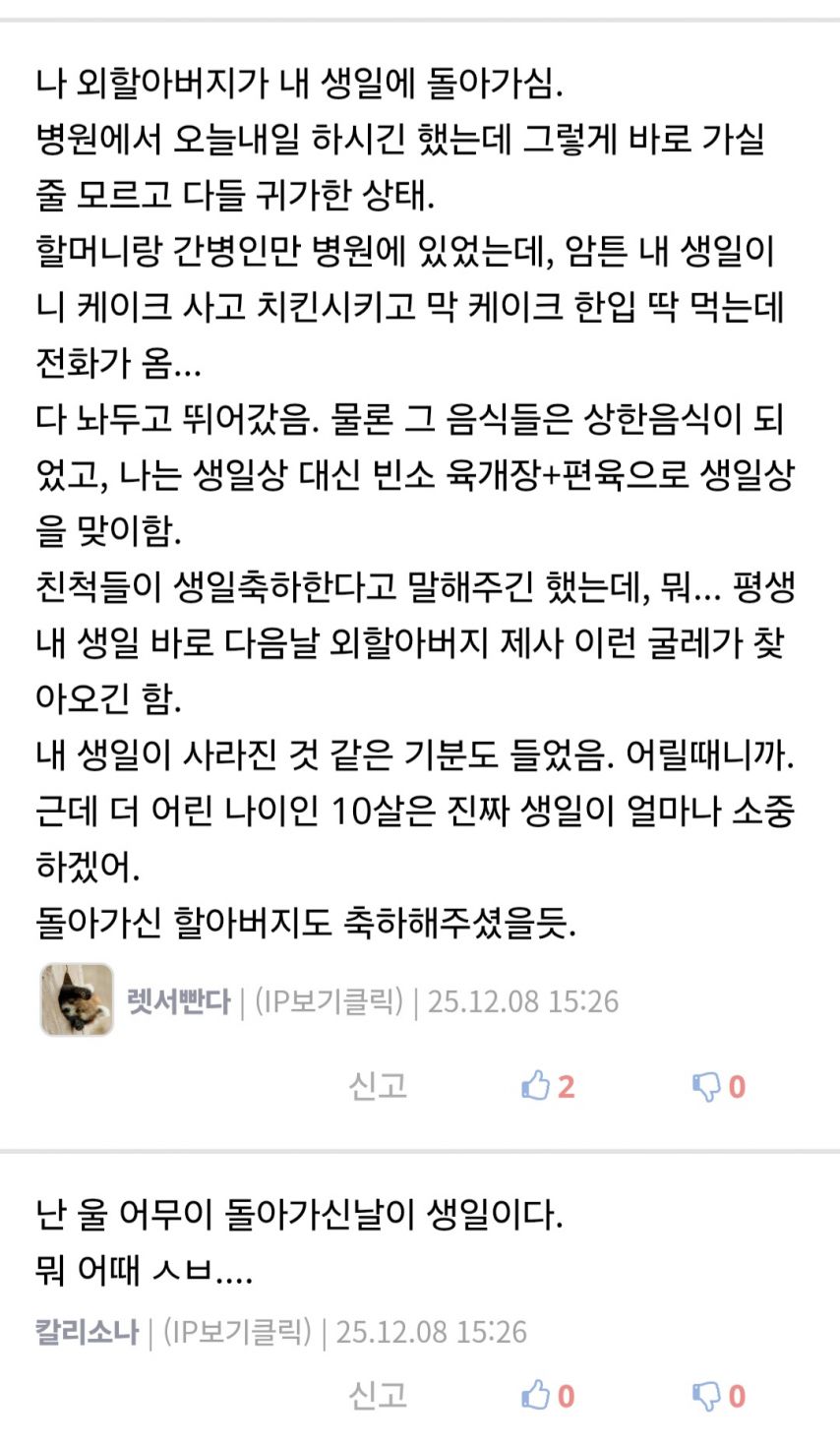Reveal the IP of 렛서빤다's comment
The width and height of the screenshot is (840, 1447).
coord(330,1001)
